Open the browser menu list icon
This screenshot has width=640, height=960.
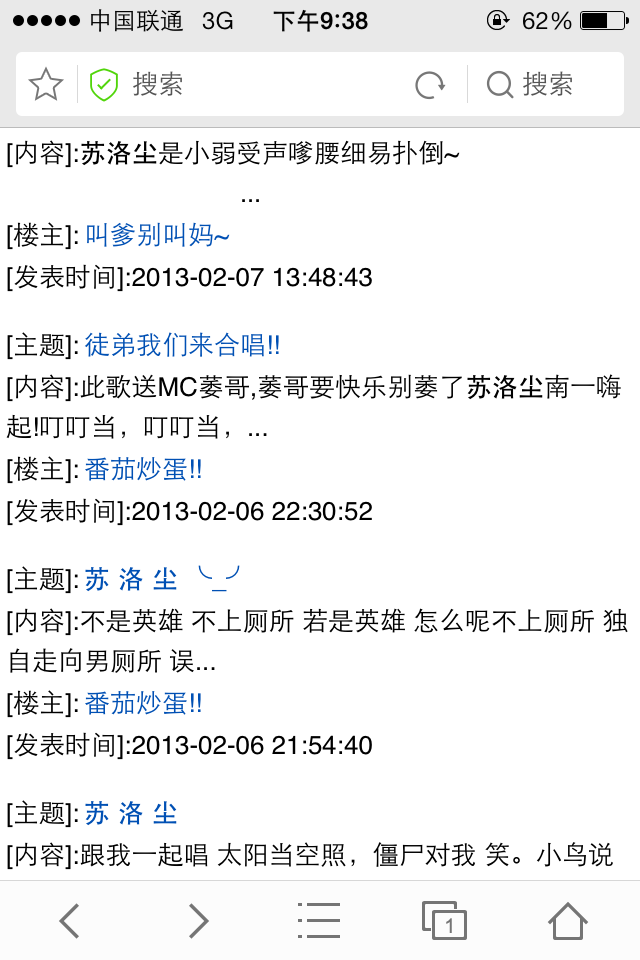[319, 920]
